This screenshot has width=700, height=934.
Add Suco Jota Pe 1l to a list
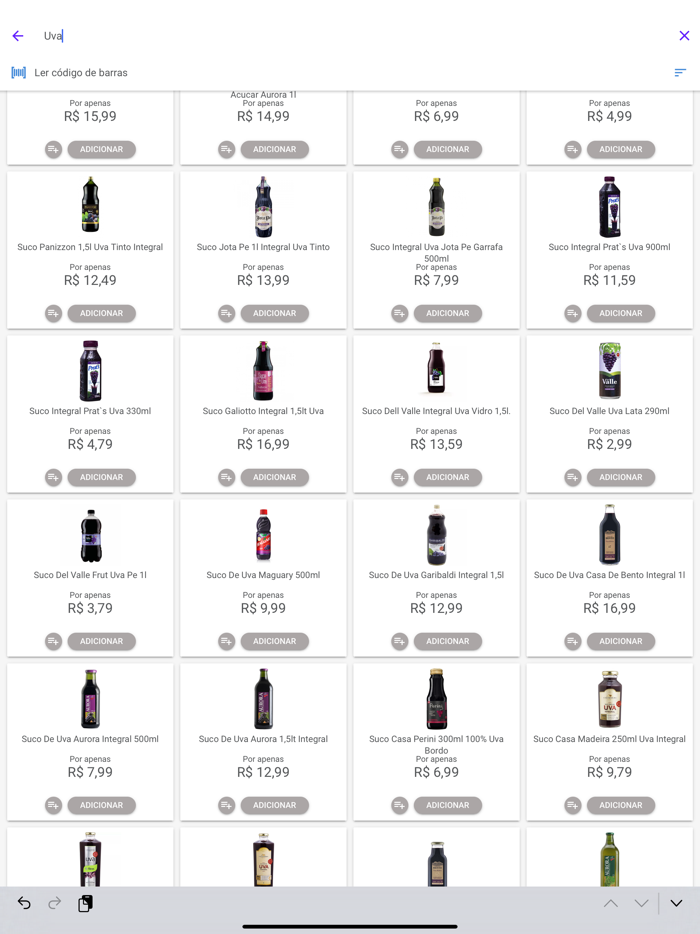click(x=227, y=313)
